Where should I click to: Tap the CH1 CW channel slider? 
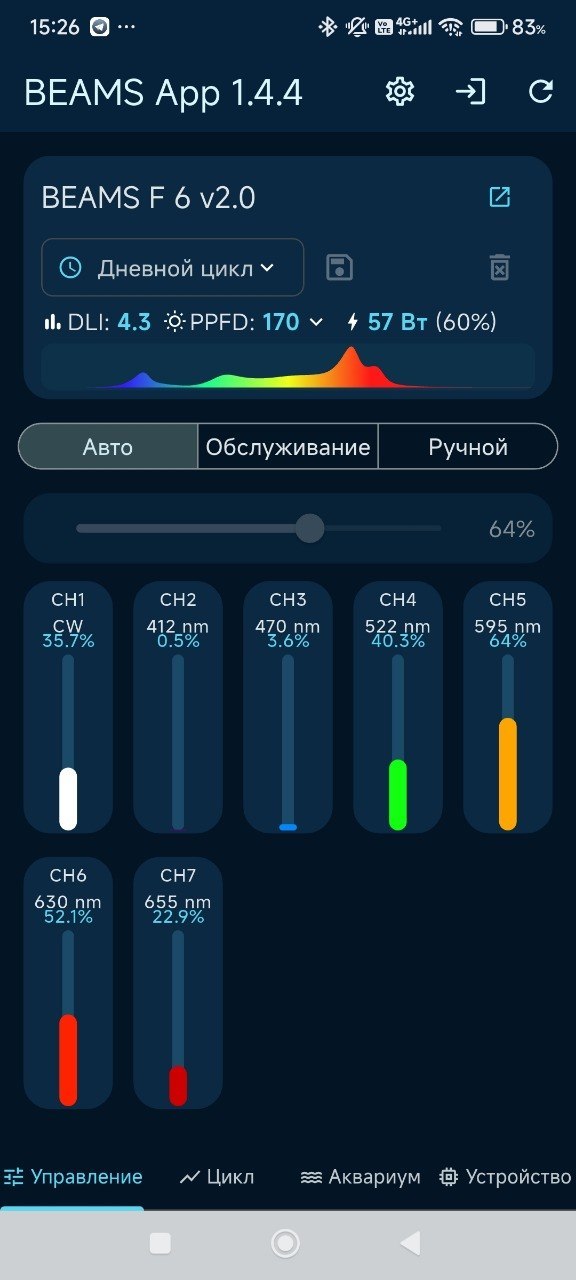68,742
